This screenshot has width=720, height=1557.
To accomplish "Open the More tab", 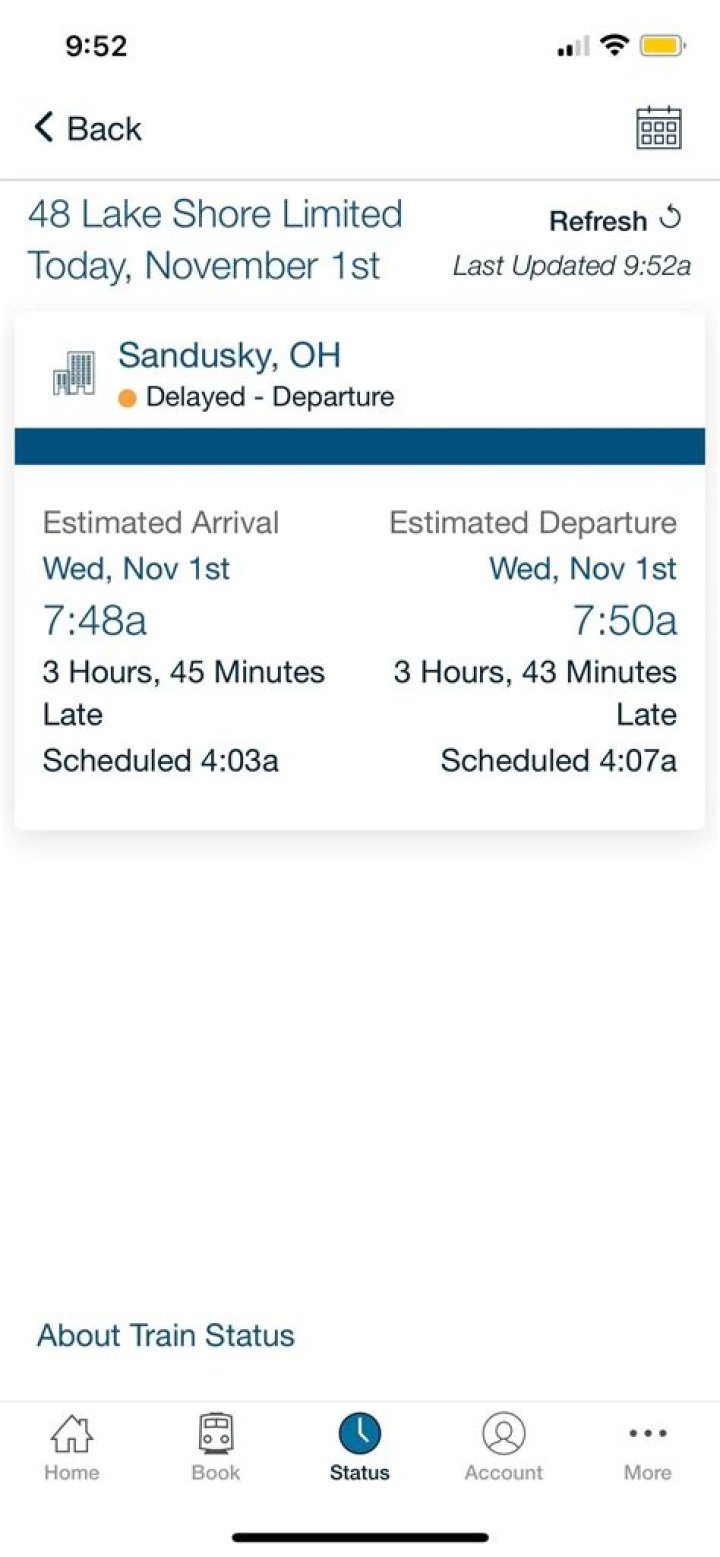I will (648, 1447).
